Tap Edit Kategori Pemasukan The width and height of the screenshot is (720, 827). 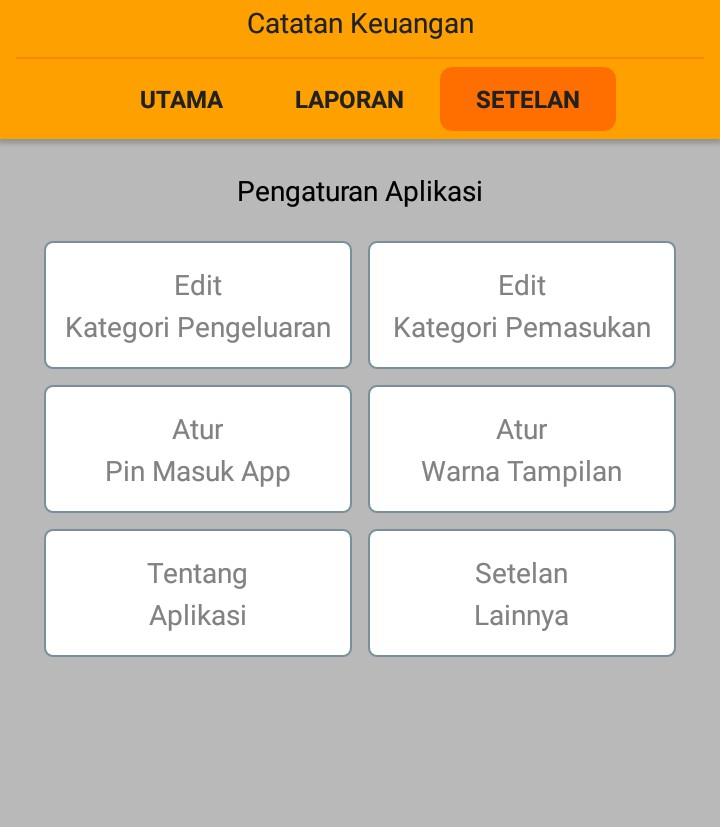[x=522, y=306]
